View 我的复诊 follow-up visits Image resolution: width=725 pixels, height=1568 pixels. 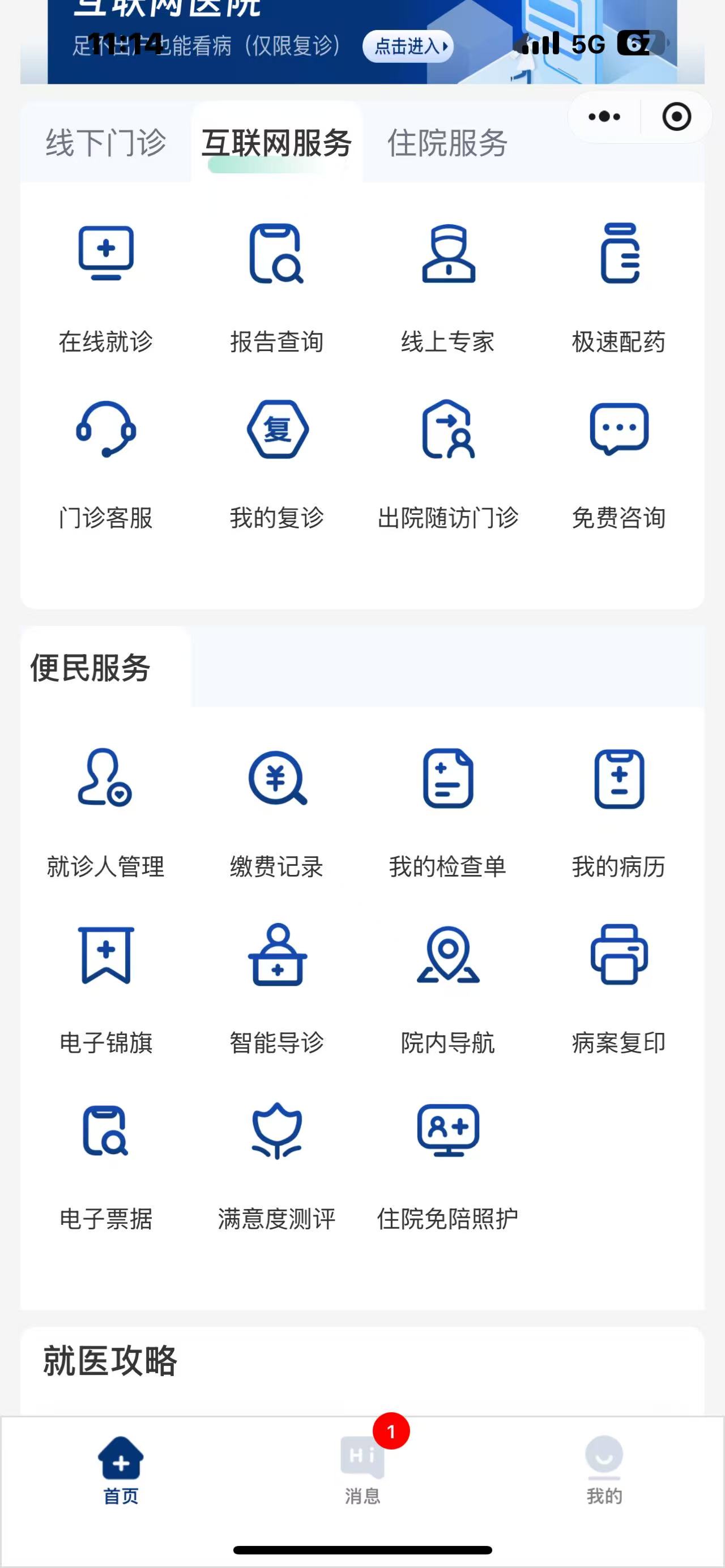click(277, 463)
